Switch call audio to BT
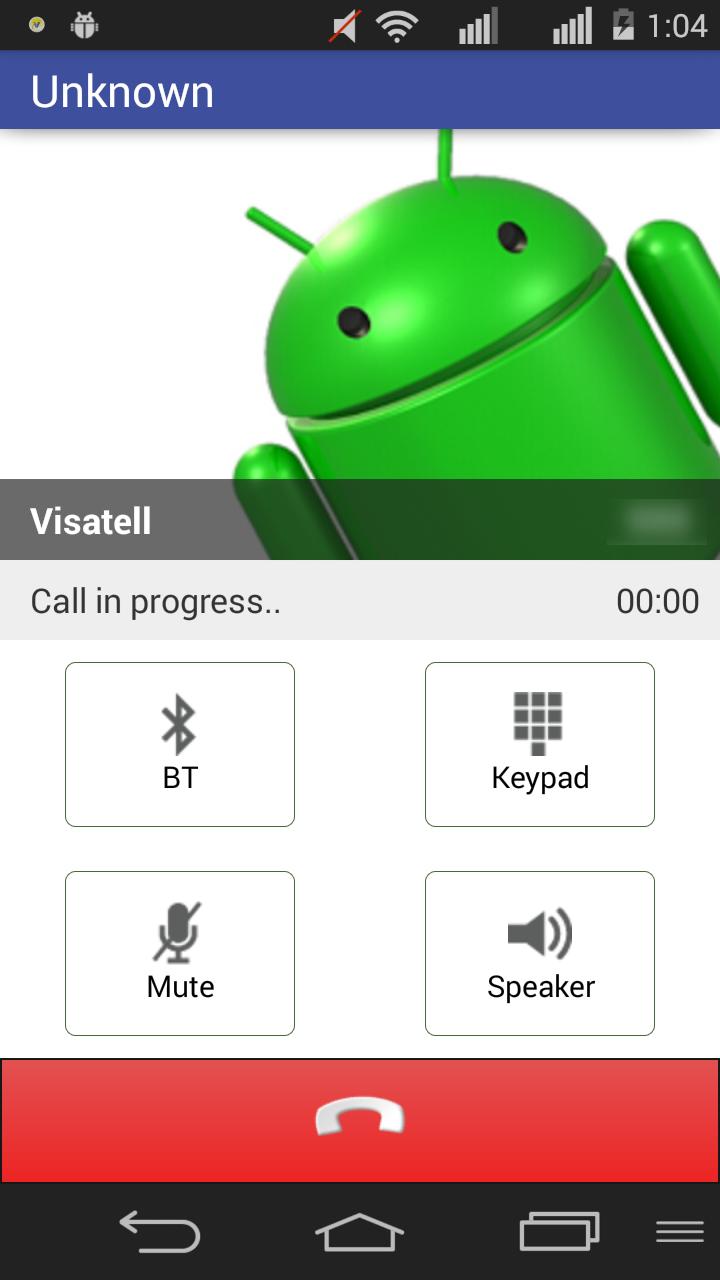Screen dimensions: 720x1280 click(x=179, y=744)
